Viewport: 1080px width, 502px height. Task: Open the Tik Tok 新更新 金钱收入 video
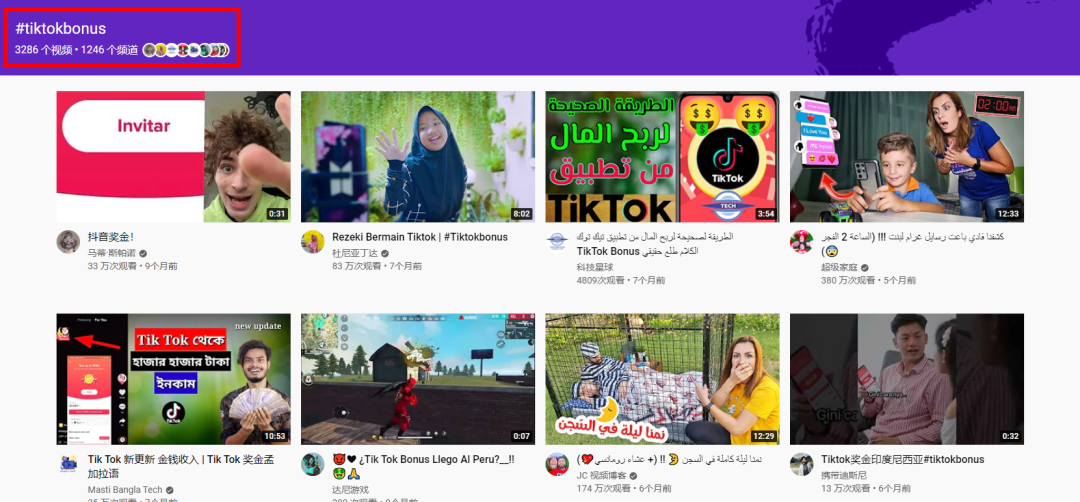(173, 379)
